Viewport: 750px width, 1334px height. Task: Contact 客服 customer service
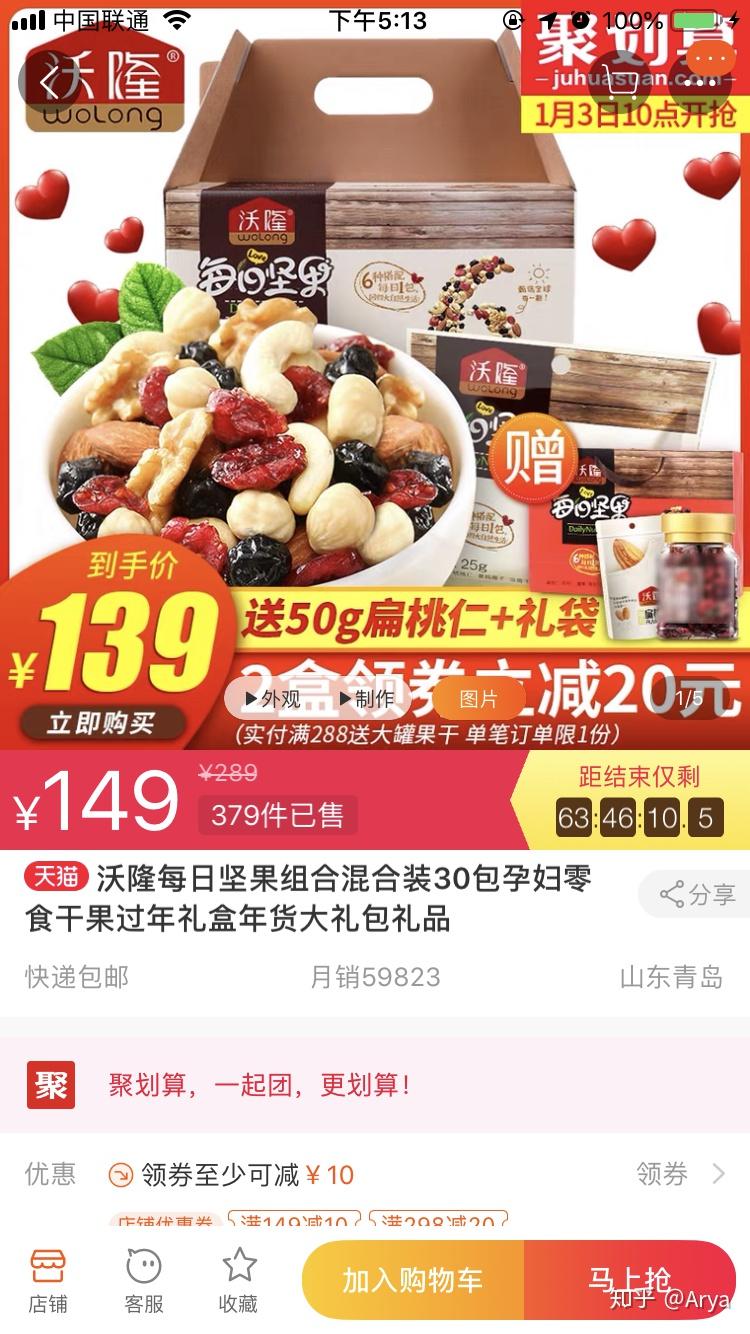144,1280
